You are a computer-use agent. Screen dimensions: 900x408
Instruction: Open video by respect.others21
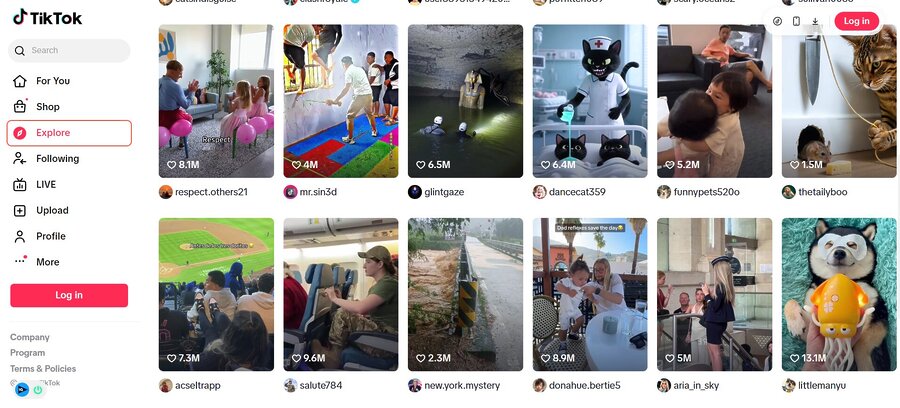(x=216, y=100)
